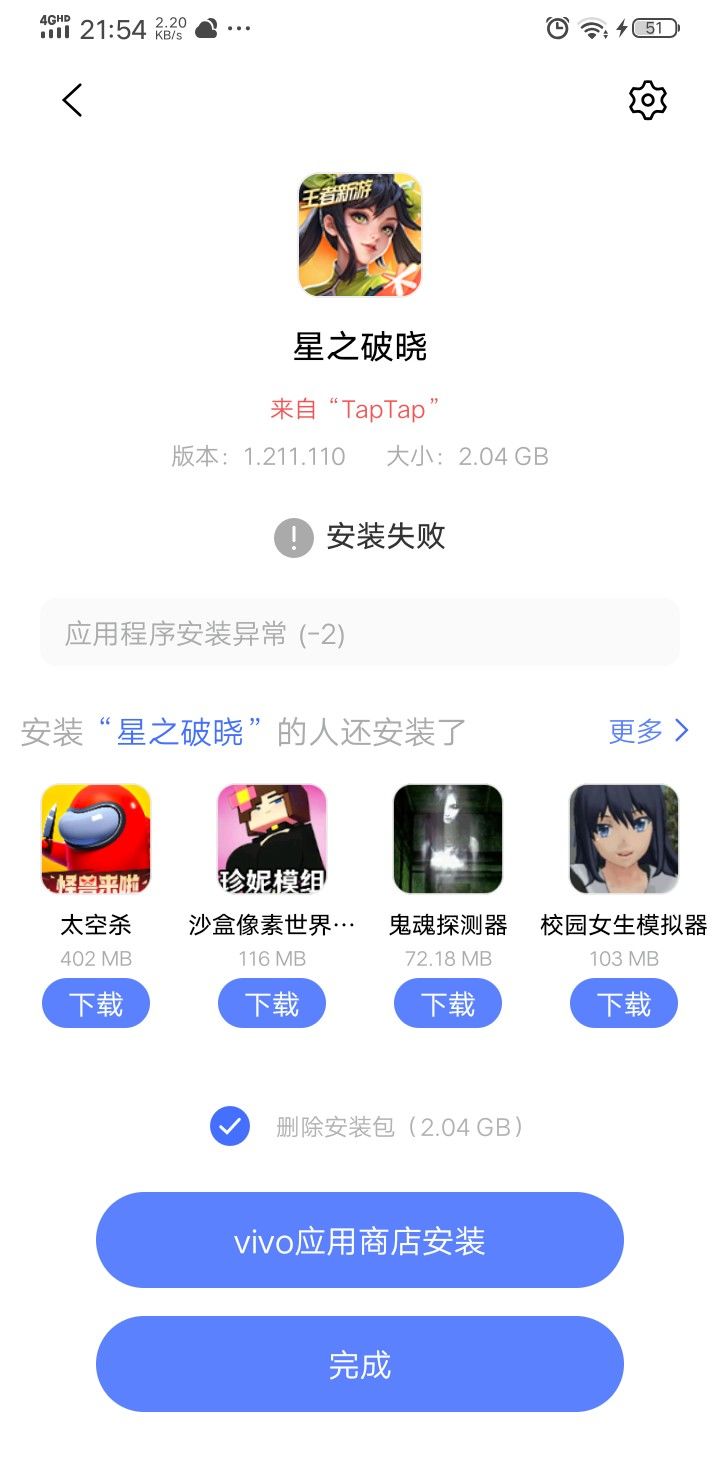Select the 鬼魂探测器 app icon
720x1460 pixels.
(x=447, y=838)
